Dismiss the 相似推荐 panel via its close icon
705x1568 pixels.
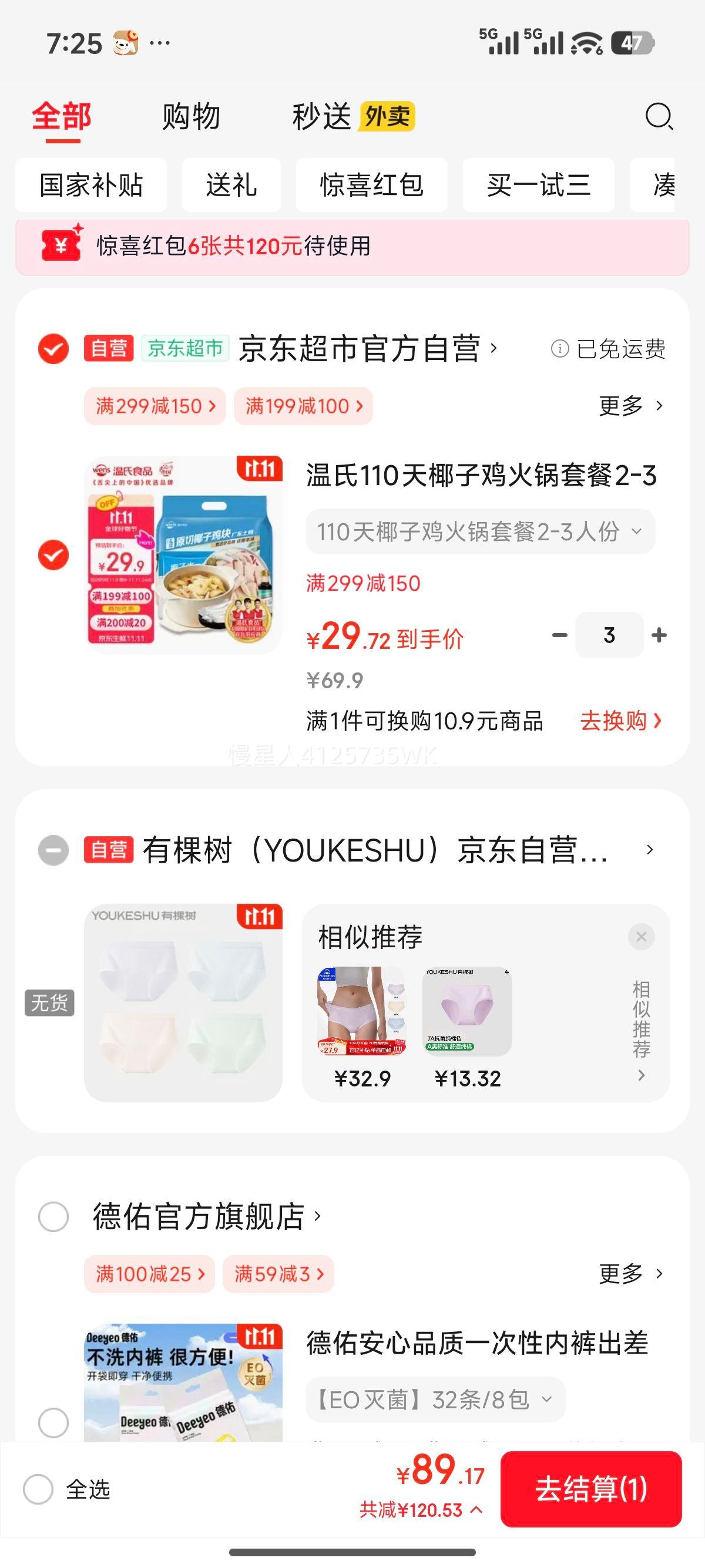coord(641,937)
